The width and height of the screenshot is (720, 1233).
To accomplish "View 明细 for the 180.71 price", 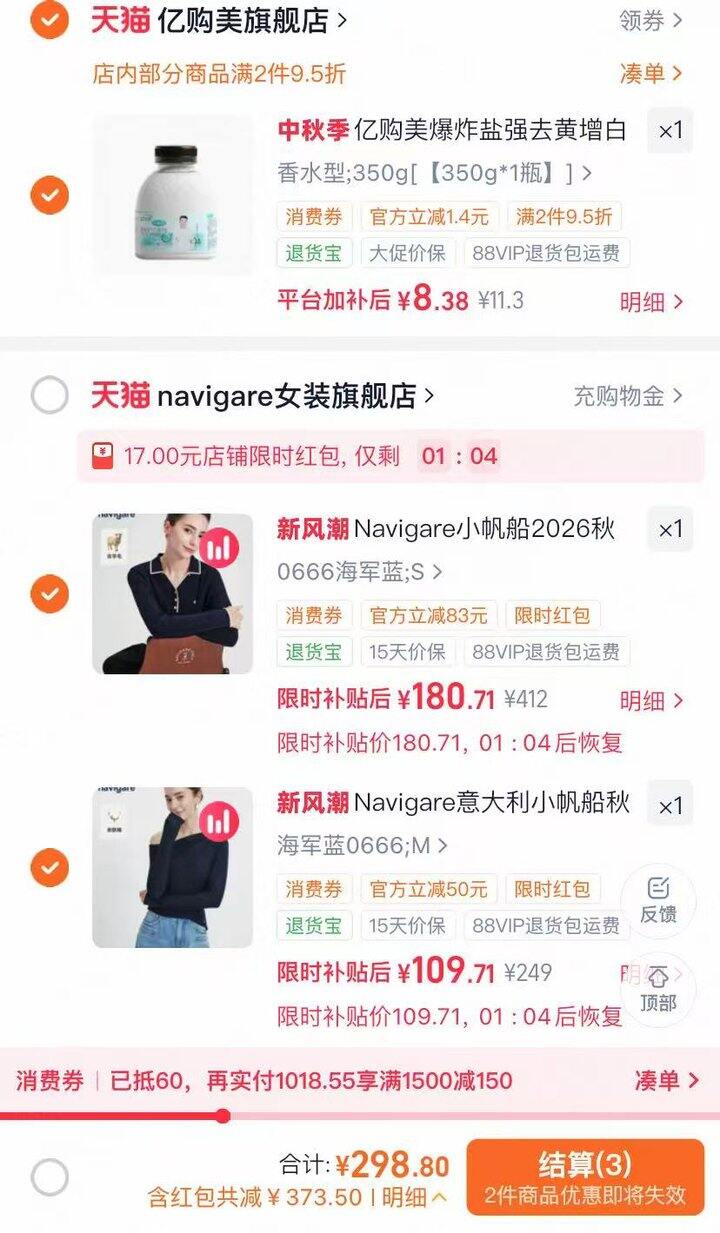I will tap(651, 701).
